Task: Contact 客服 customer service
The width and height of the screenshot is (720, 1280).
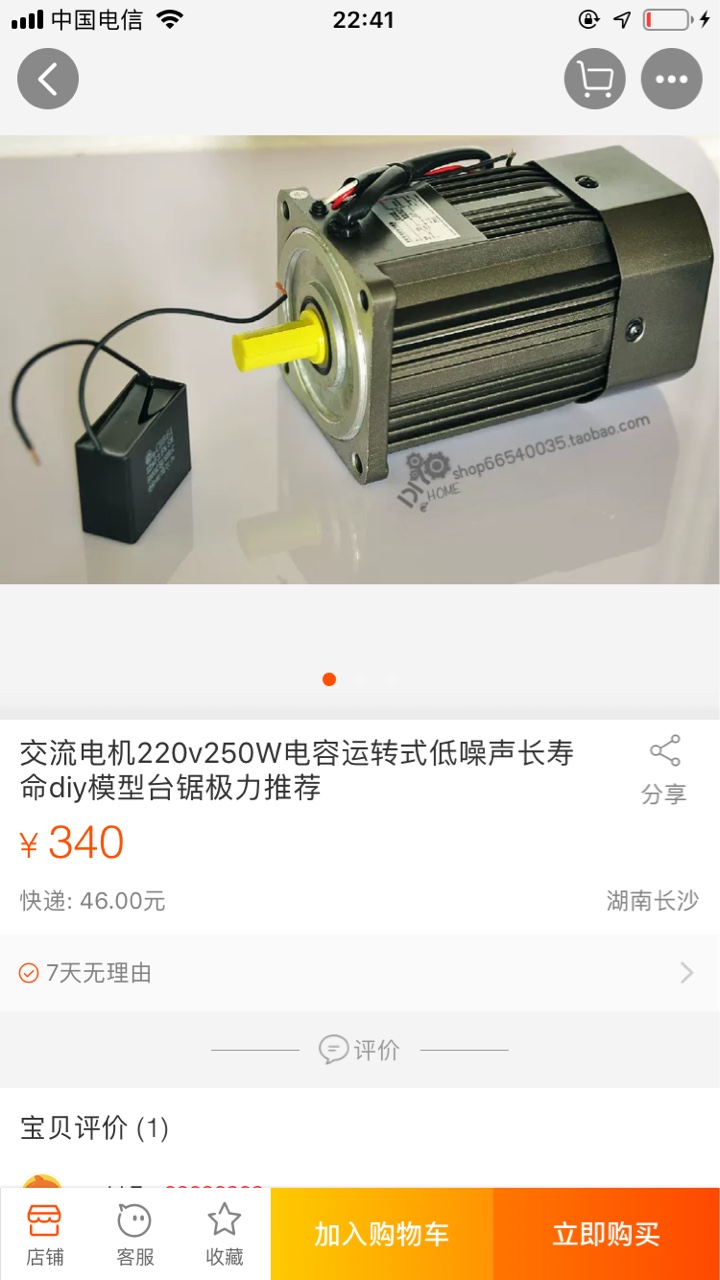Action: [135, 1234]
